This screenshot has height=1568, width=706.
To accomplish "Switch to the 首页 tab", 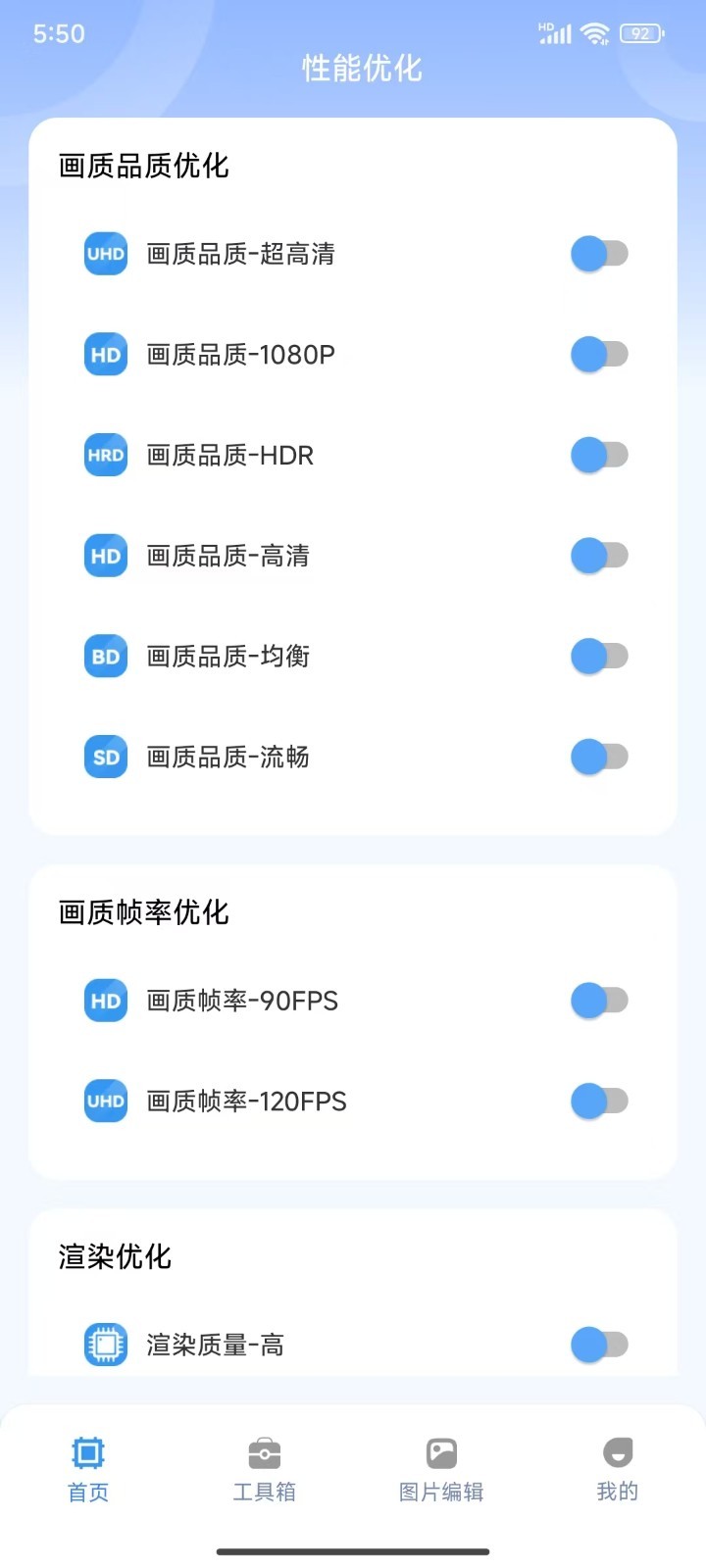I will tap(88, 1468).
